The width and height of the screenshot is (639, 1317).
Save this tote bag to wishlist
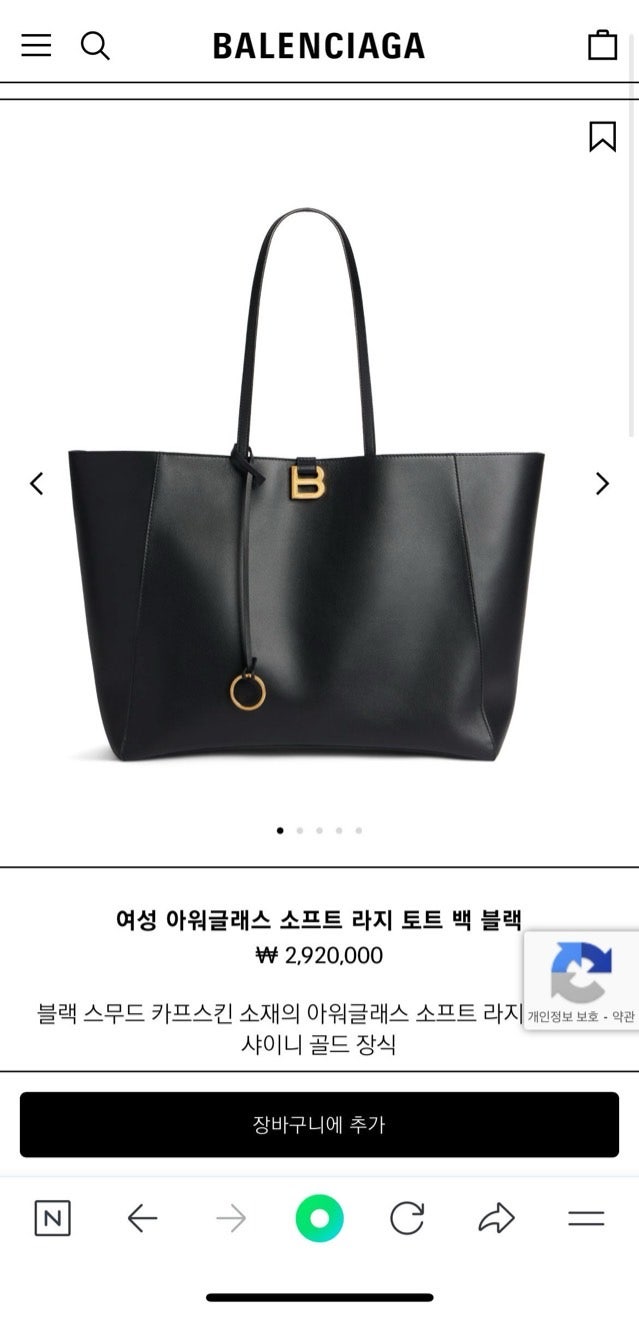click(602, 136)
